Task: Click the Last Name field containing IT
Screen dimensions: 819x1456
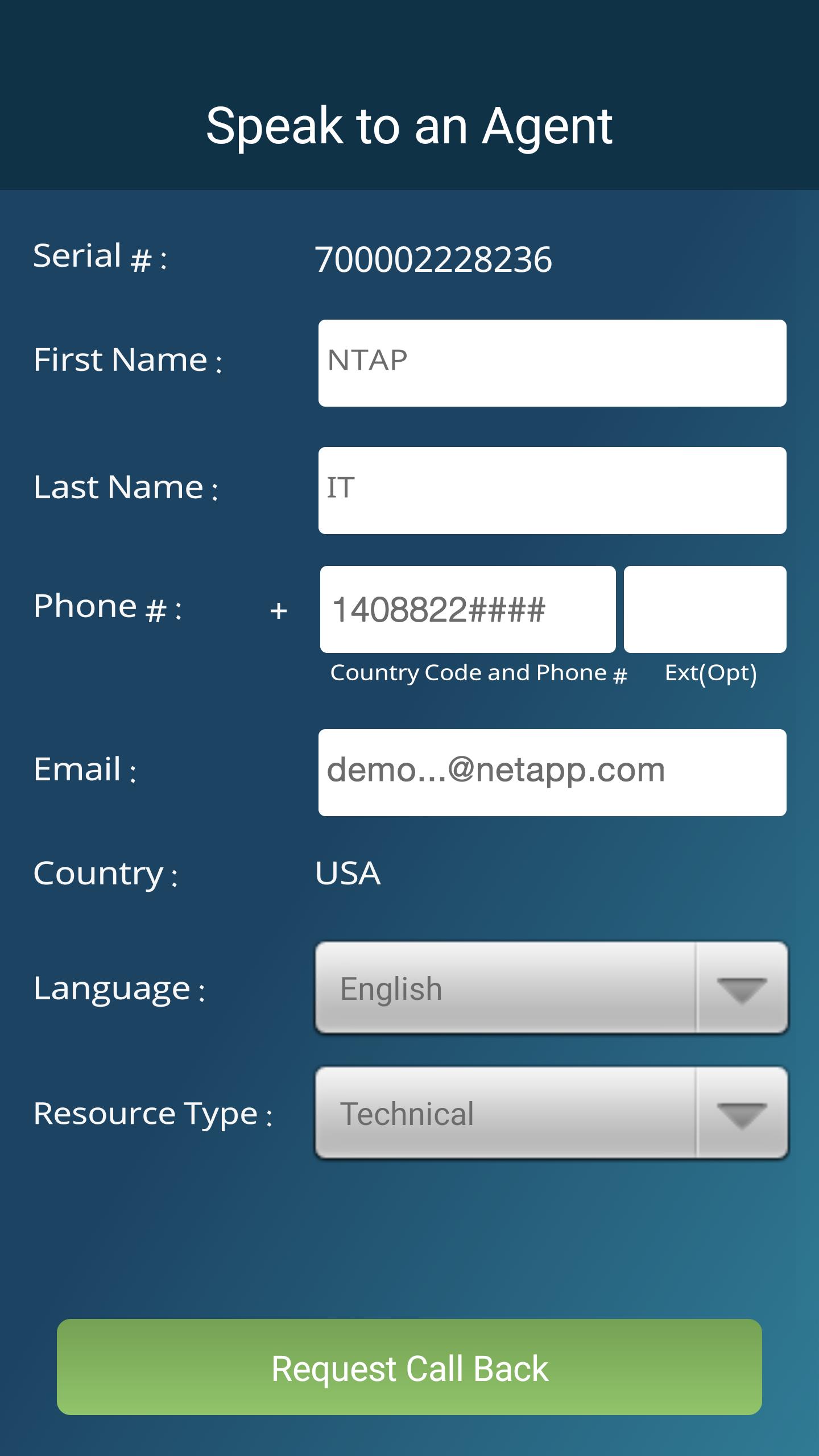Action: [551, 490]
